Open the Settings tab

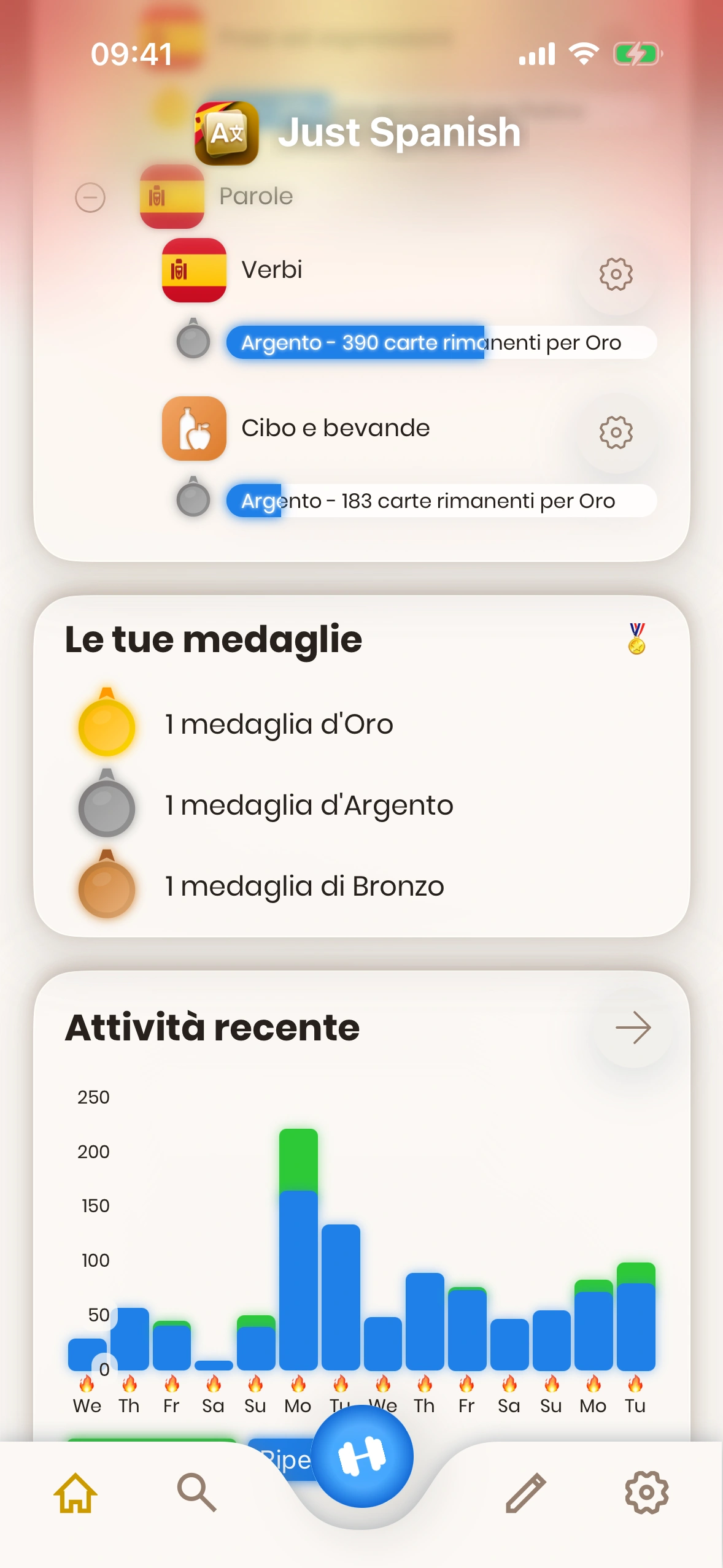(646, 1493)
